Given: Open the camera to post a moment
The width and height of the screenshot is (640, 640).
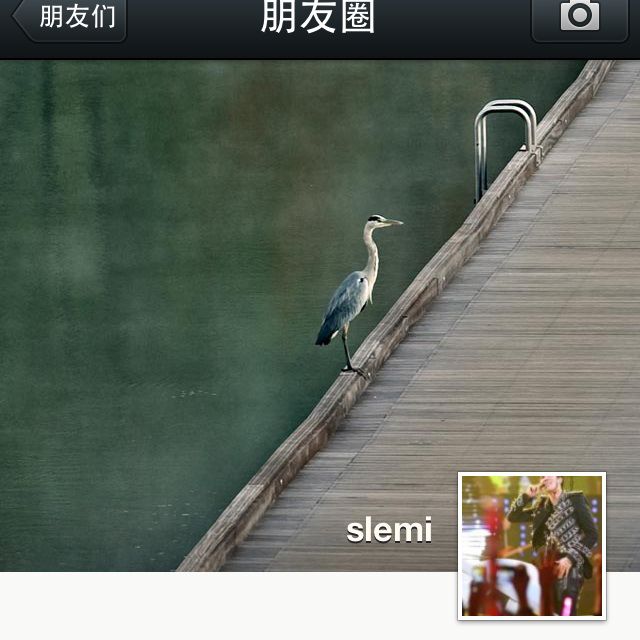Looking at the screenshot, I should (580, 17).
